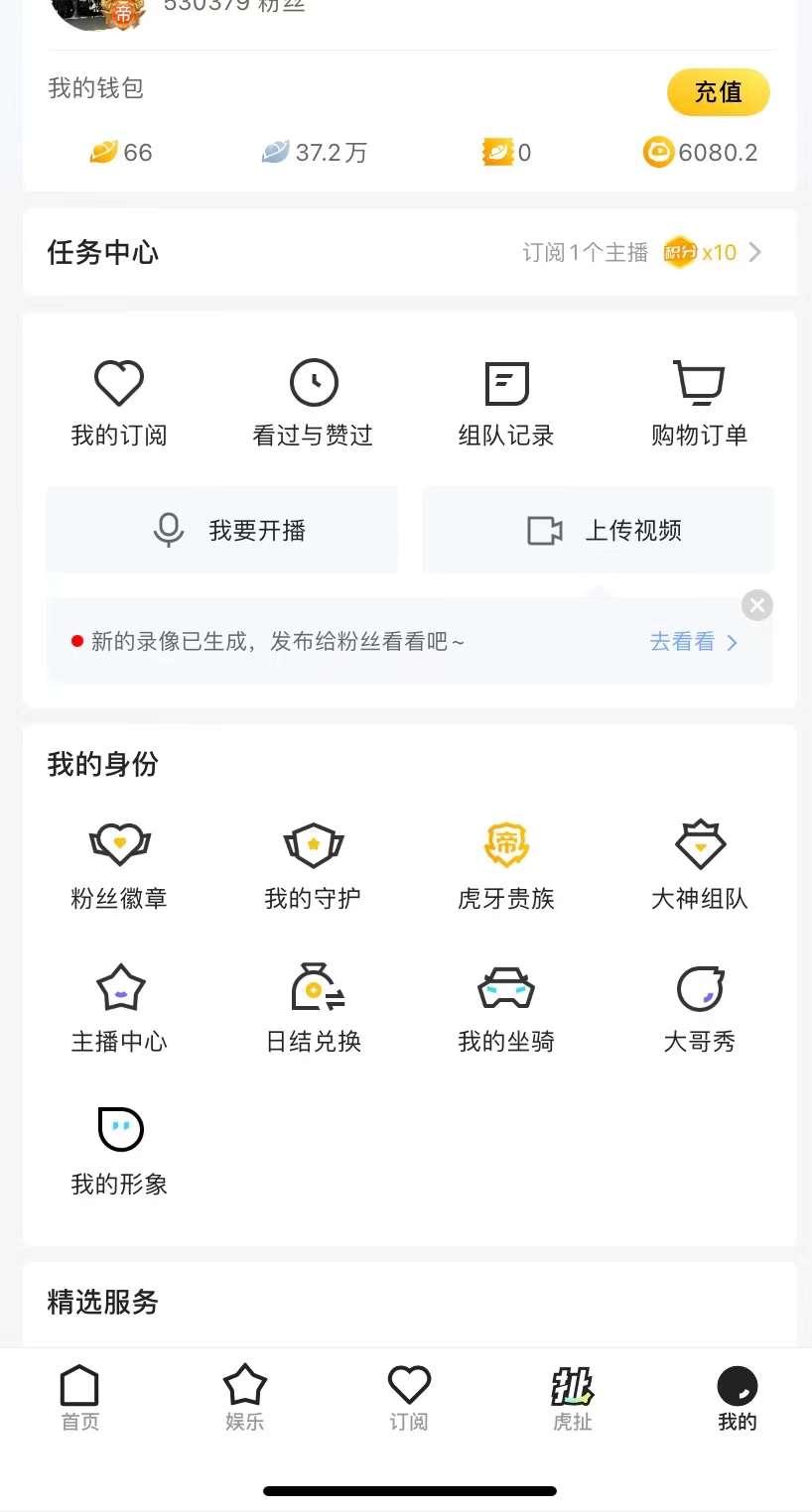This screenshot has height=1512, width=812.
Task: Open 组队记录 team records
Action: (x=506, y=404)
